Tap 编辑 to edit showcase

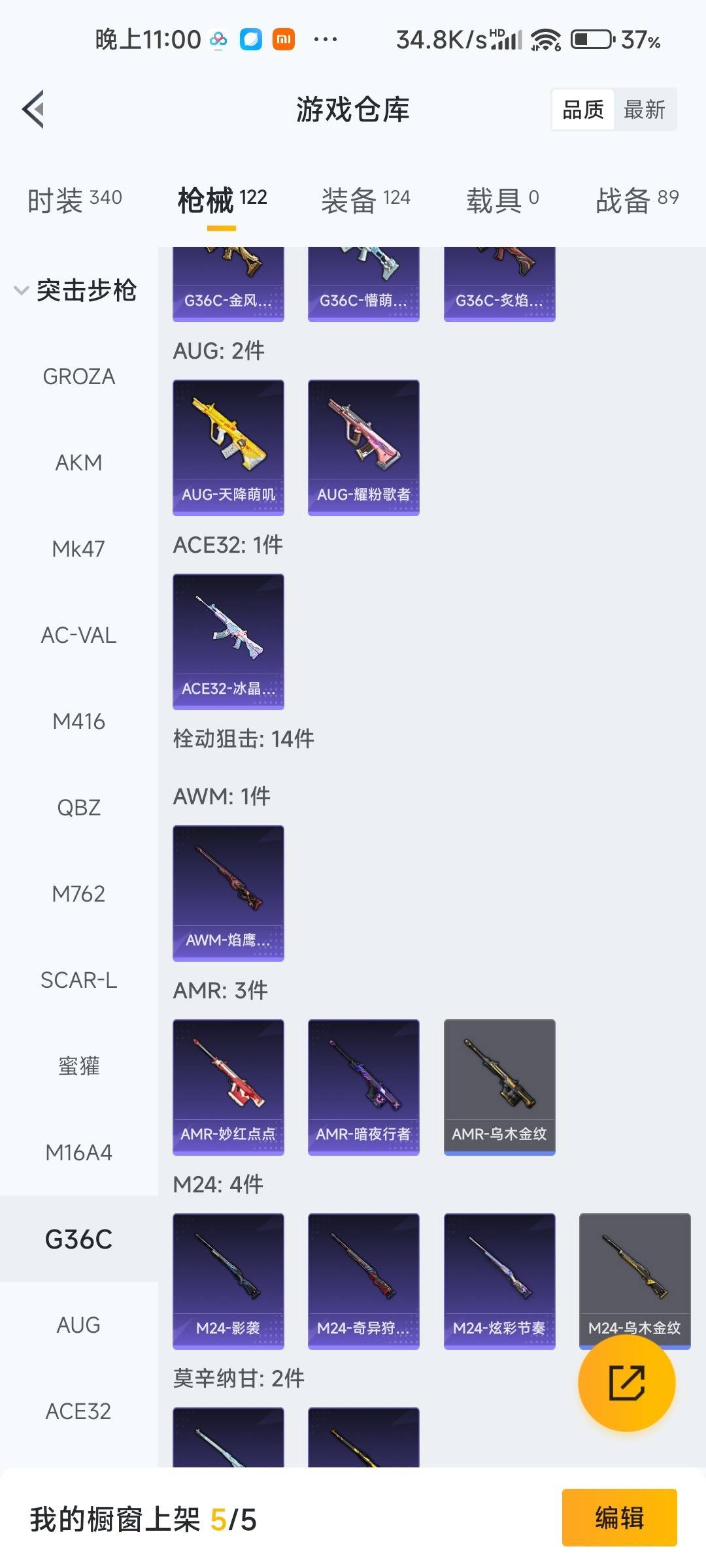click(619, 1517)
